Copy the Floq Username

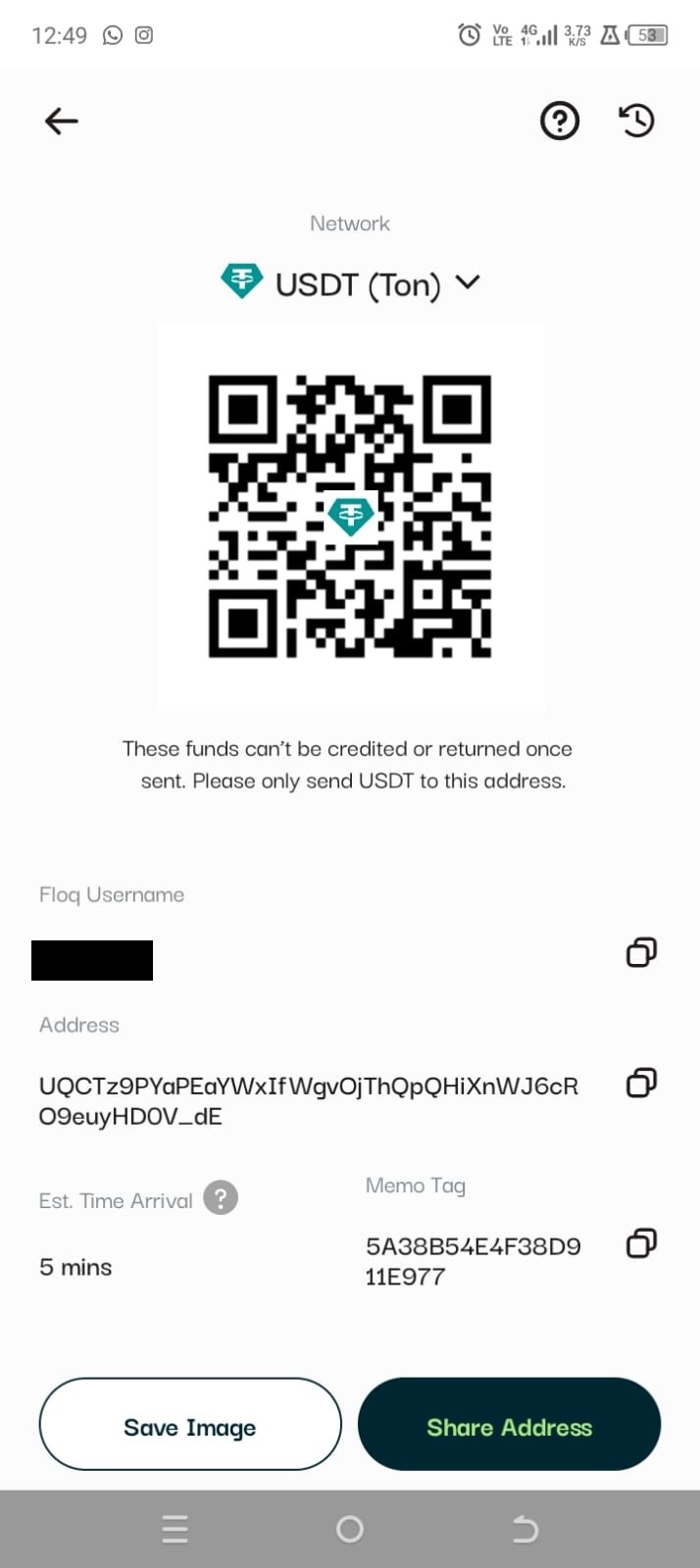coord(640,952)
